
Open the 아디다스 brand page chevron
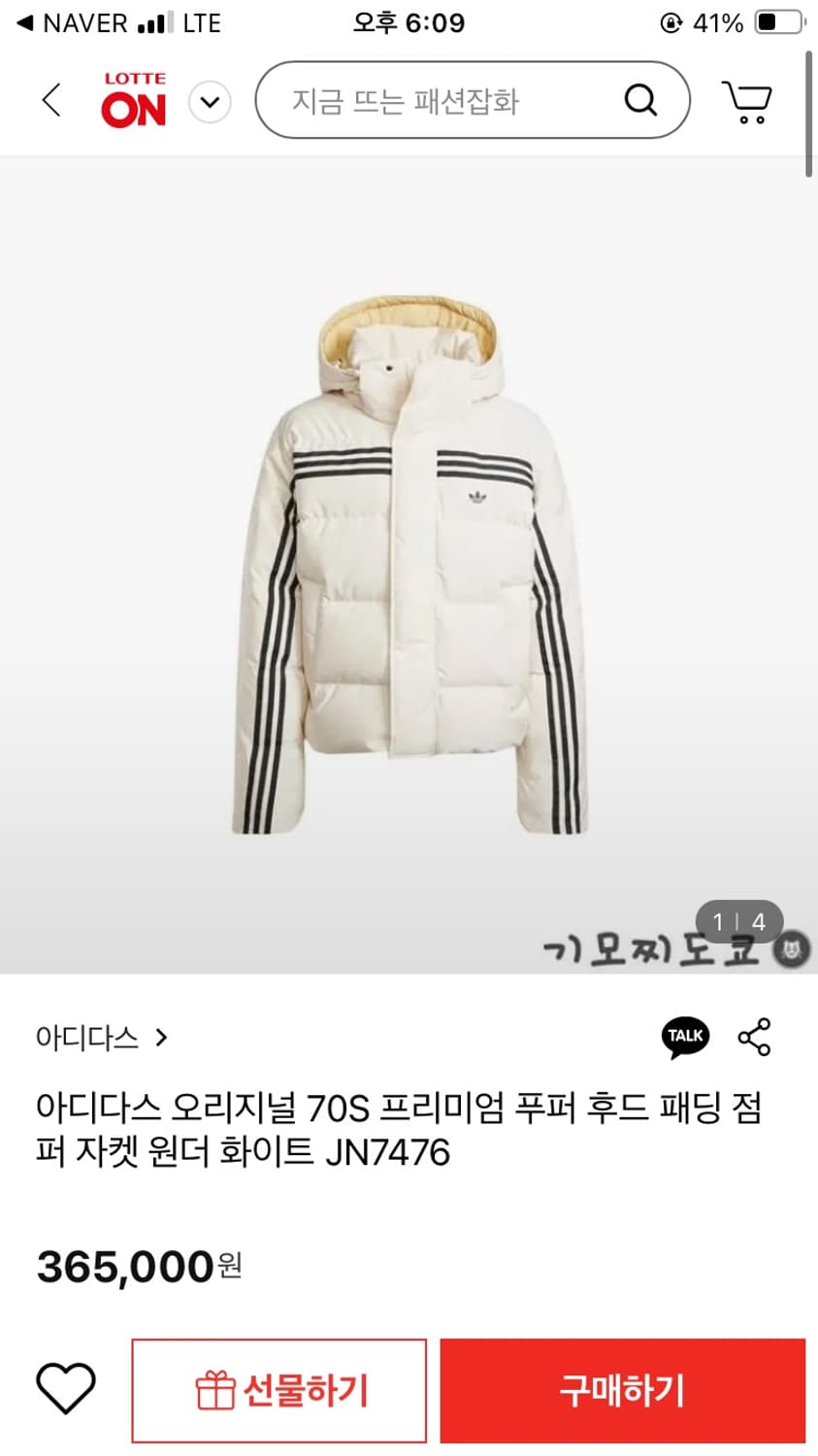[161, 1037]
